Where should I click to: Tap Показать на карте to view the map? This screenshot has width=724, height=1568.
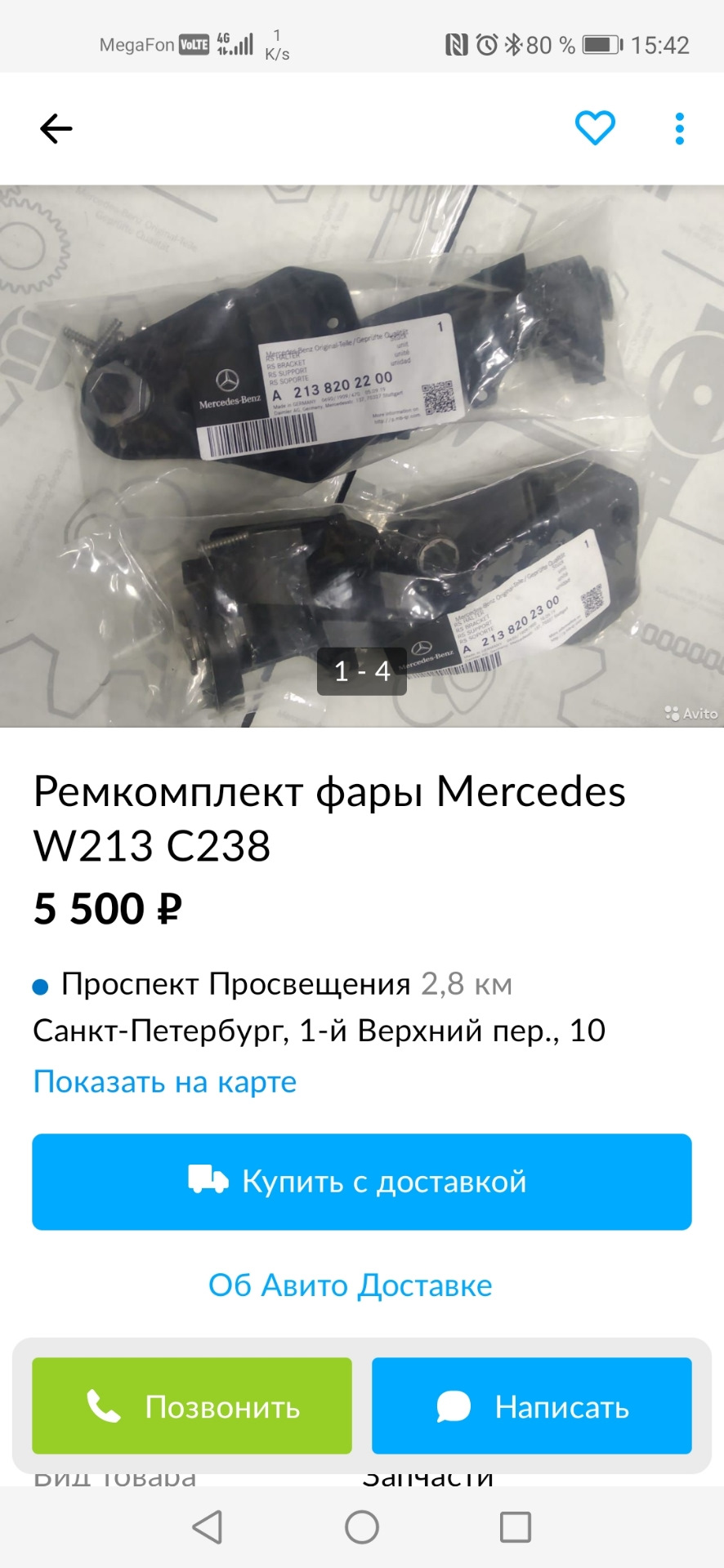coord(164,1081)
